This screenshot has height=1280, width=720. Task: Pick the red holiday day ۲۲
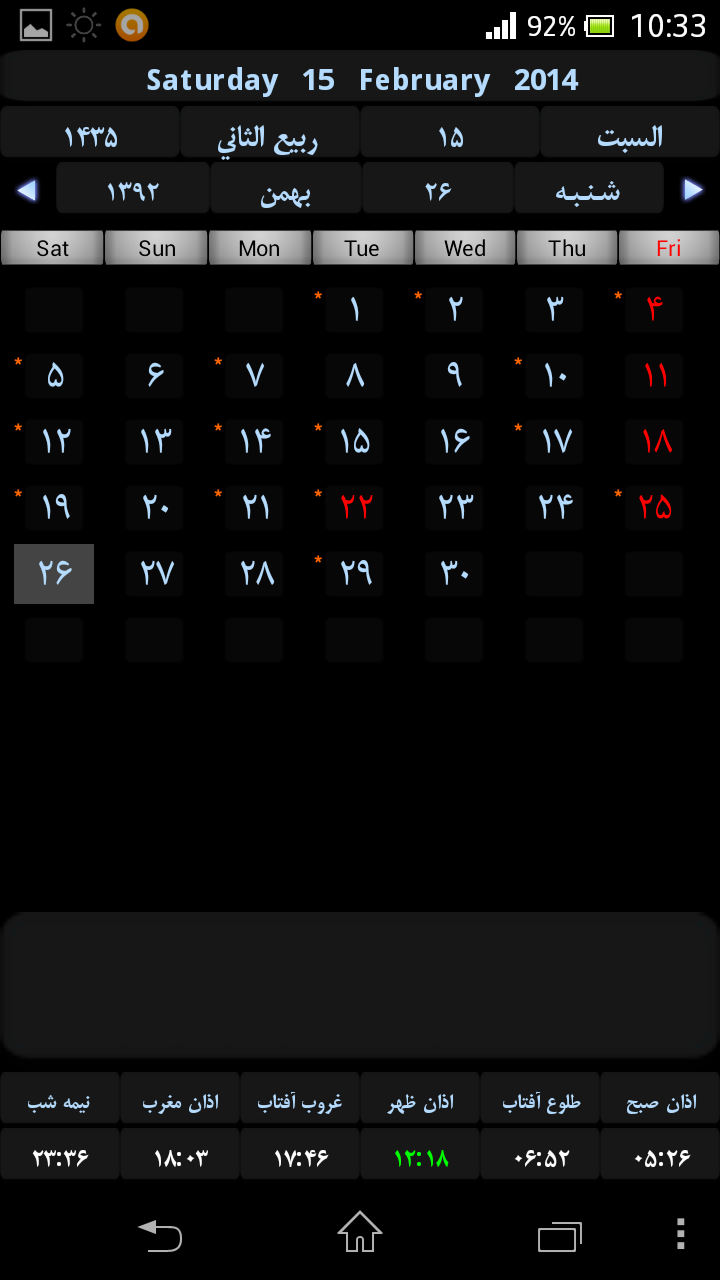point(354,507)
